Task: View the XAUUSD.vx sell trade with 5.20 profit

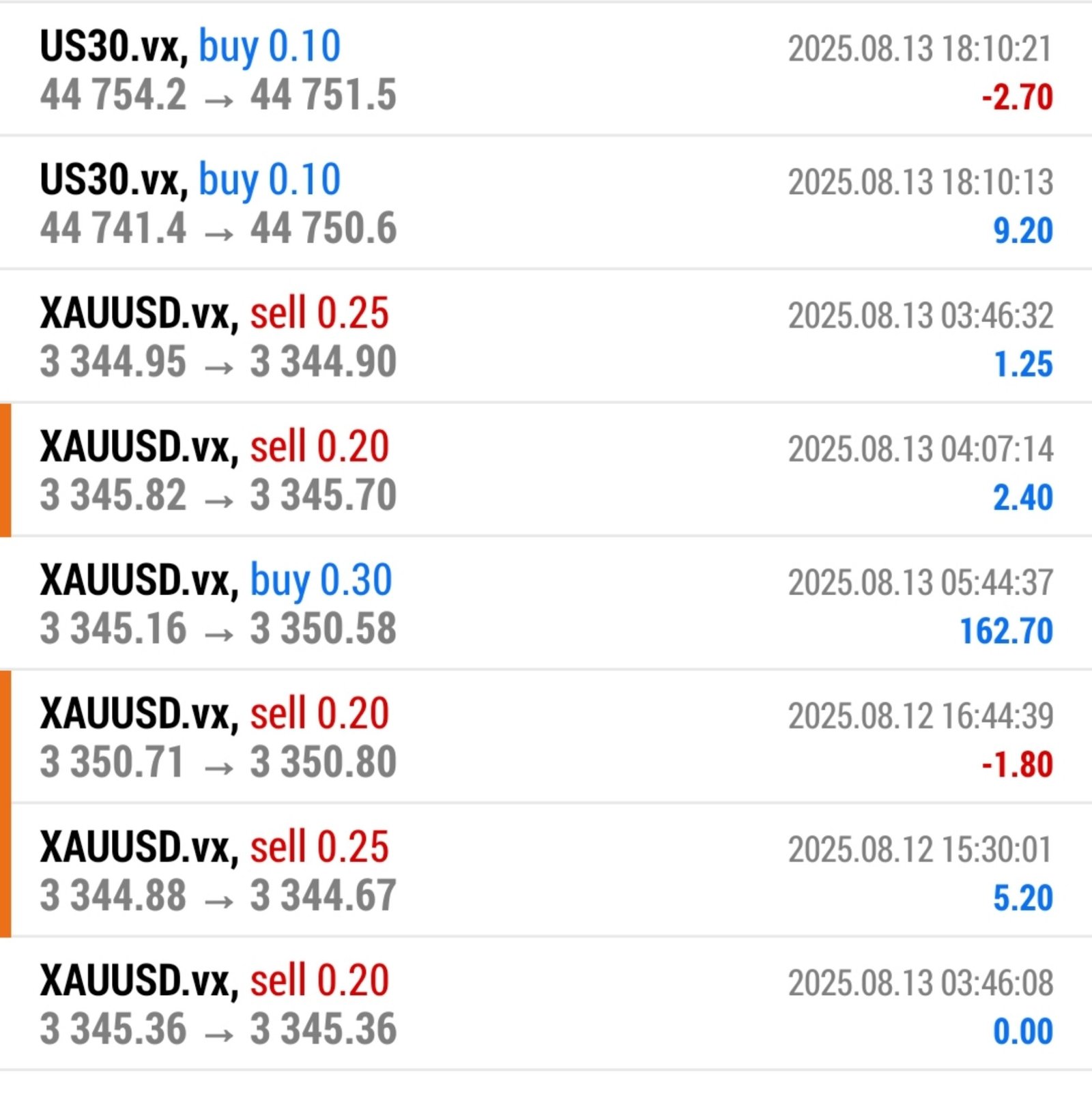Action: pyautogui.click(x=546, y=870)
